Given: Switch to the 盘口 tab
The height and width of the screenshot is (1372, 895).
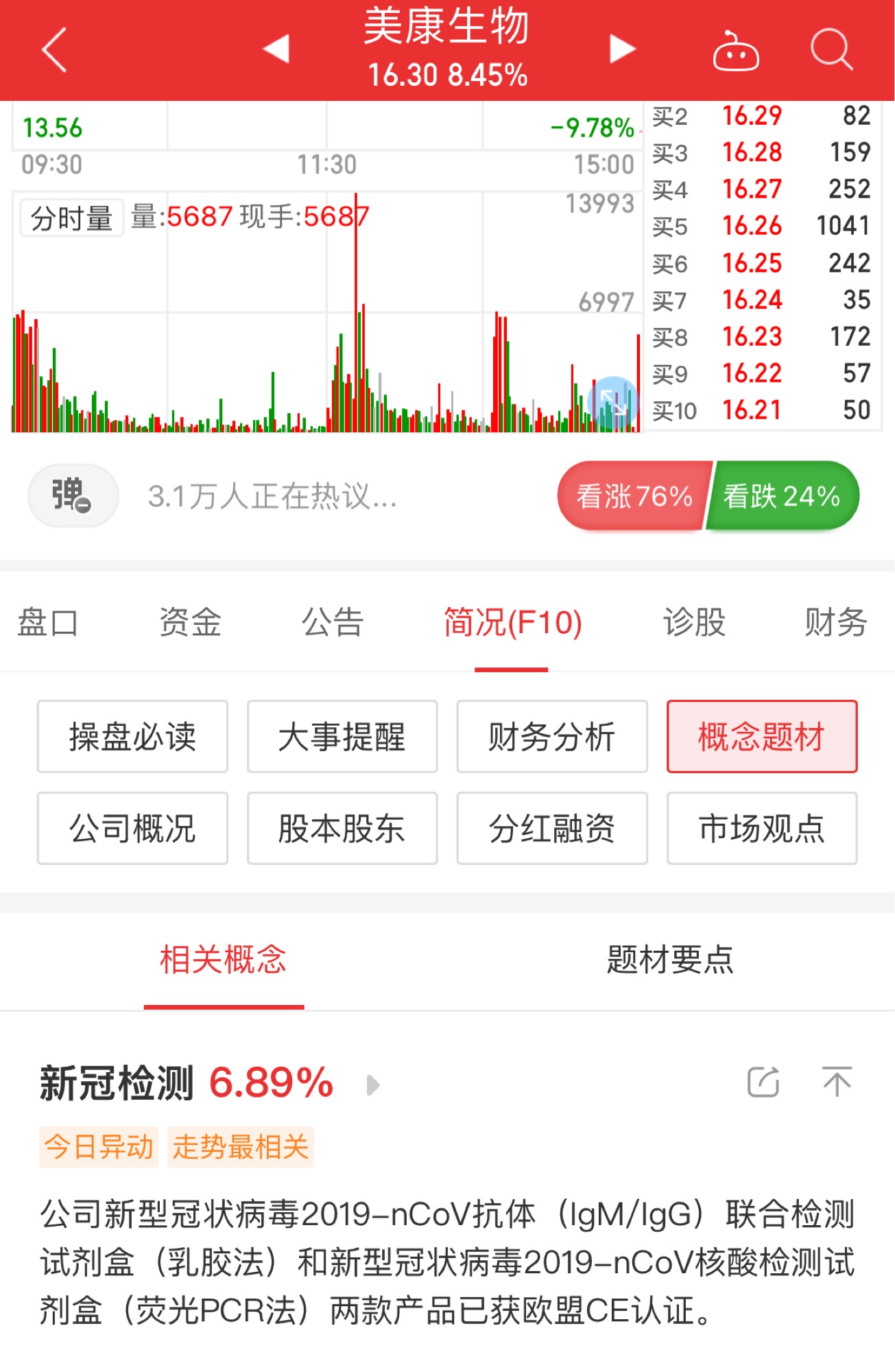Looking at the screenshot, I should (x=48, y=623).
